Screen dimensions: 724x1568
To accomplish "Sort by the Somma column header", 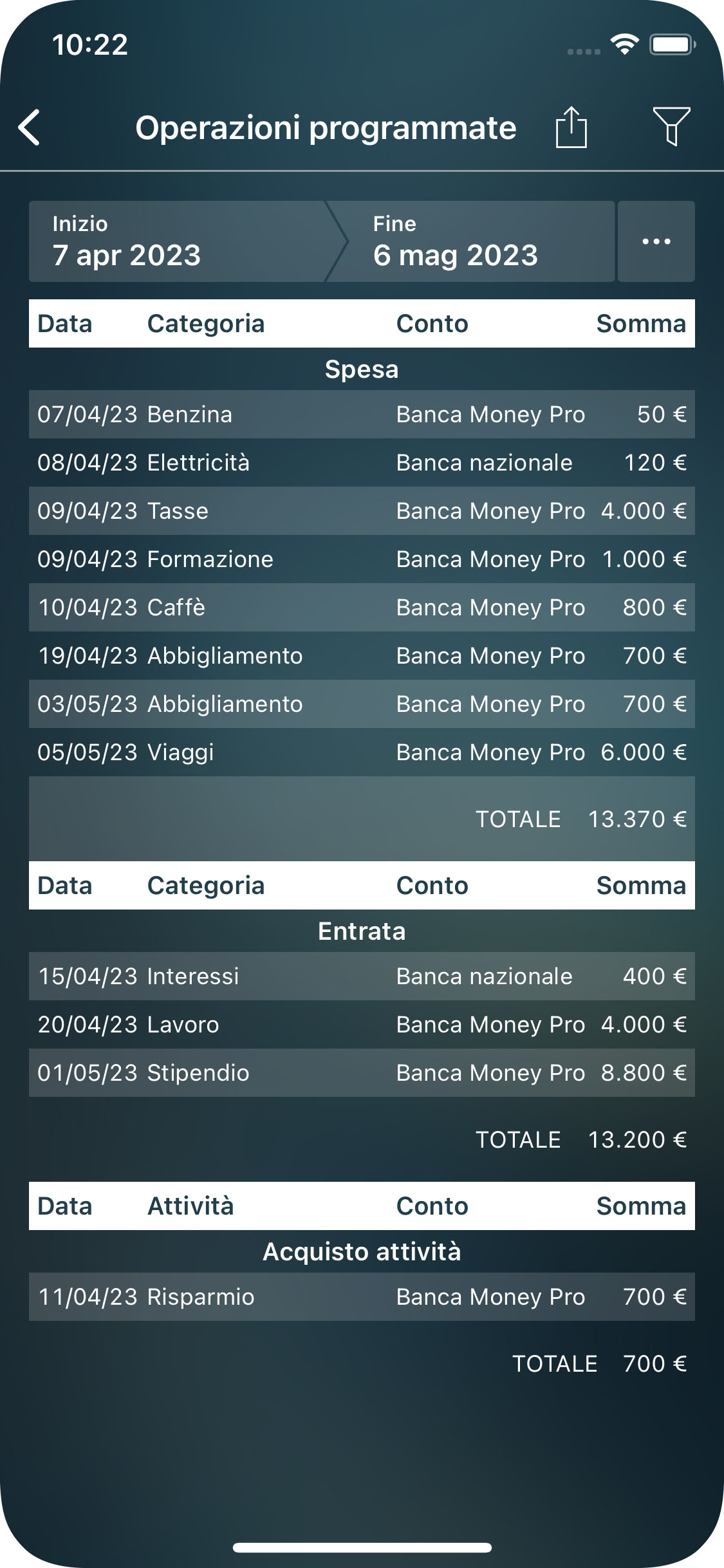I will [x=642, y=324].
